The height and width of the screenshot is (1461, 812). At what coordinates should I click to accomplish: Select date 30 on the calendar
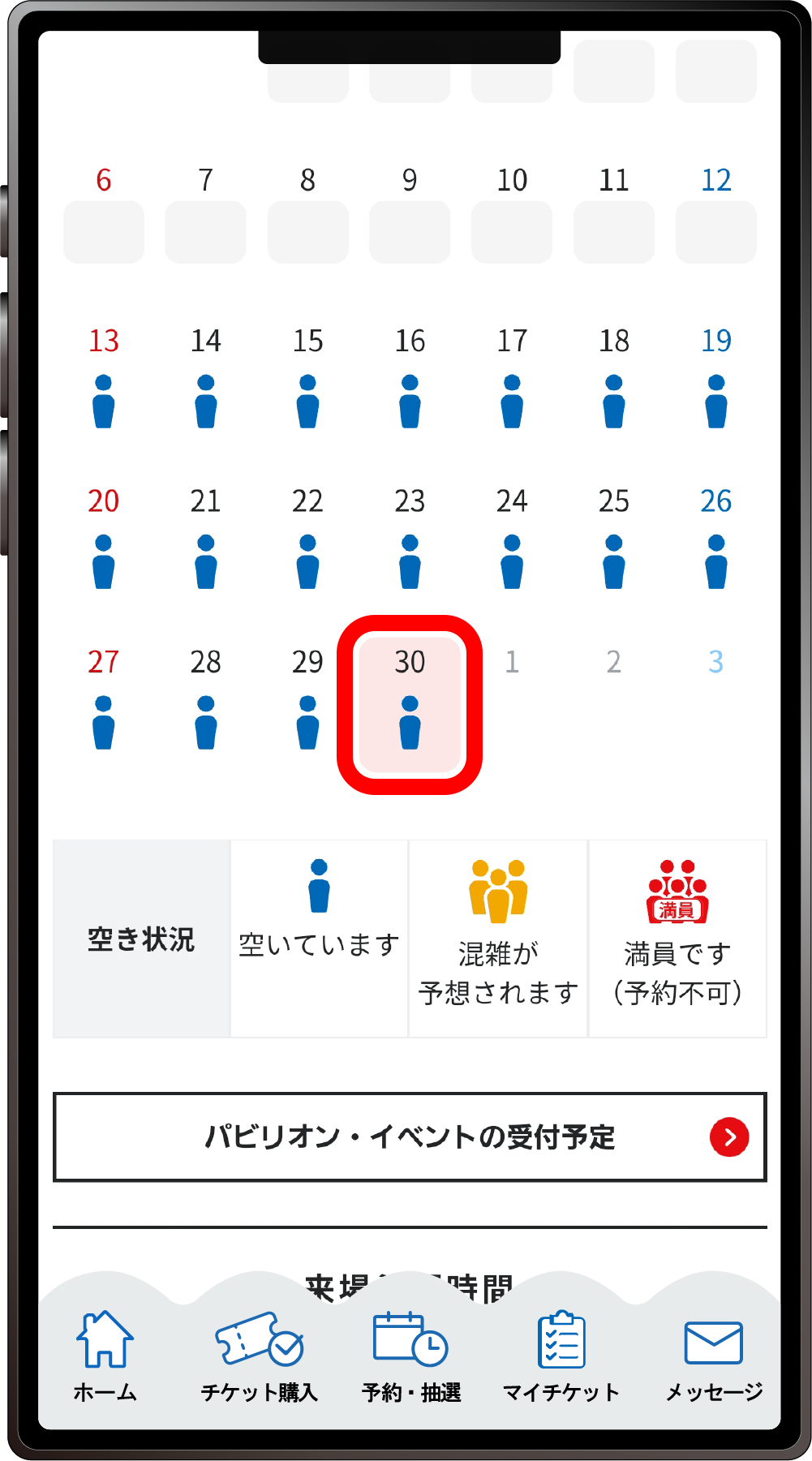tap(410, 703)
